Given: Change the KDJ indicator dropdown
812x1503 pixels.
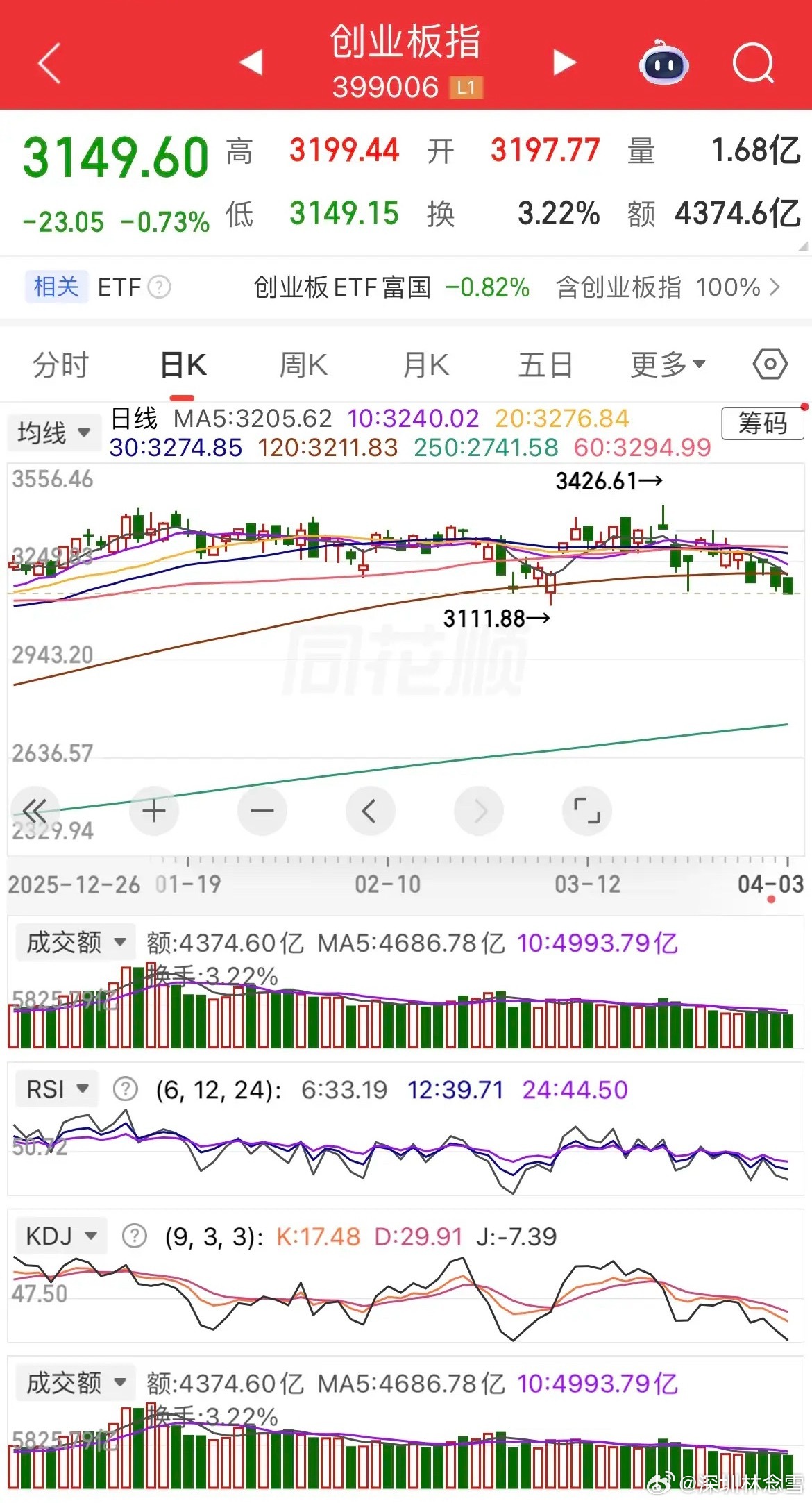Looking at the screenshot, I should point(60,1236).
